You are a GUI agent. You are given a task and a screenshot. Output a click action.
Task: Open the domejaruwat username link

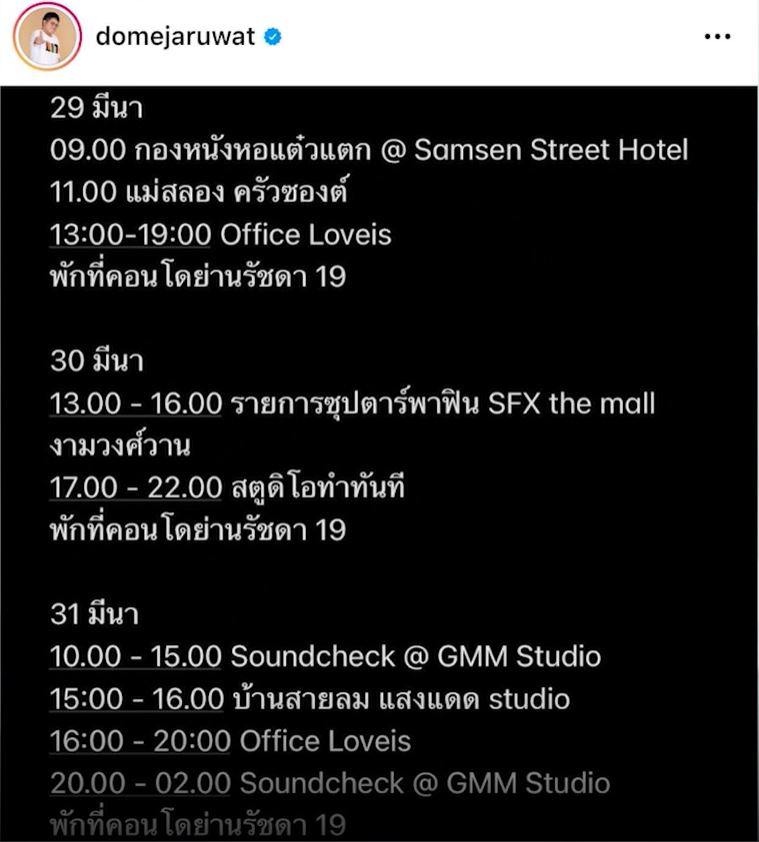176,37
